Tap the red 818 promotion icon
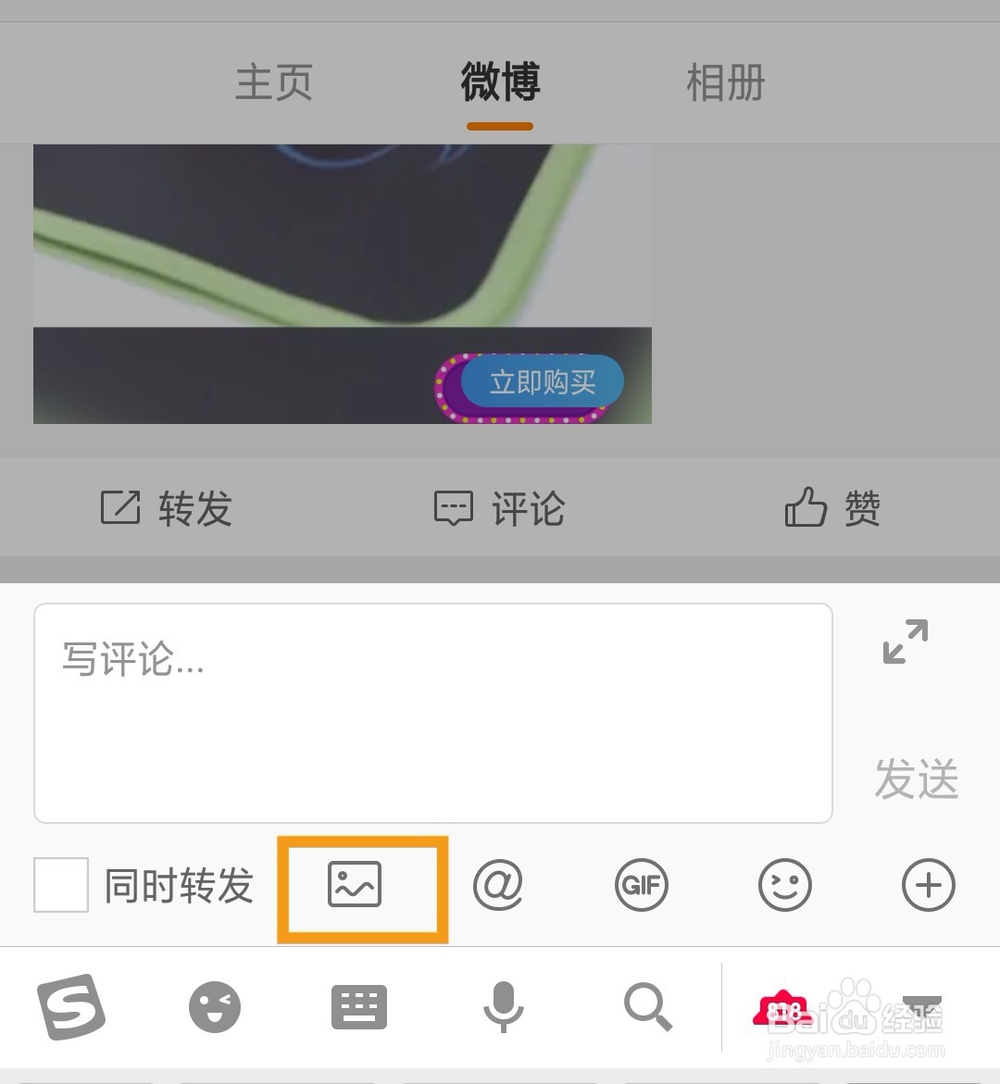This screenshot has width=1000, height=1084. point(783,1009)
